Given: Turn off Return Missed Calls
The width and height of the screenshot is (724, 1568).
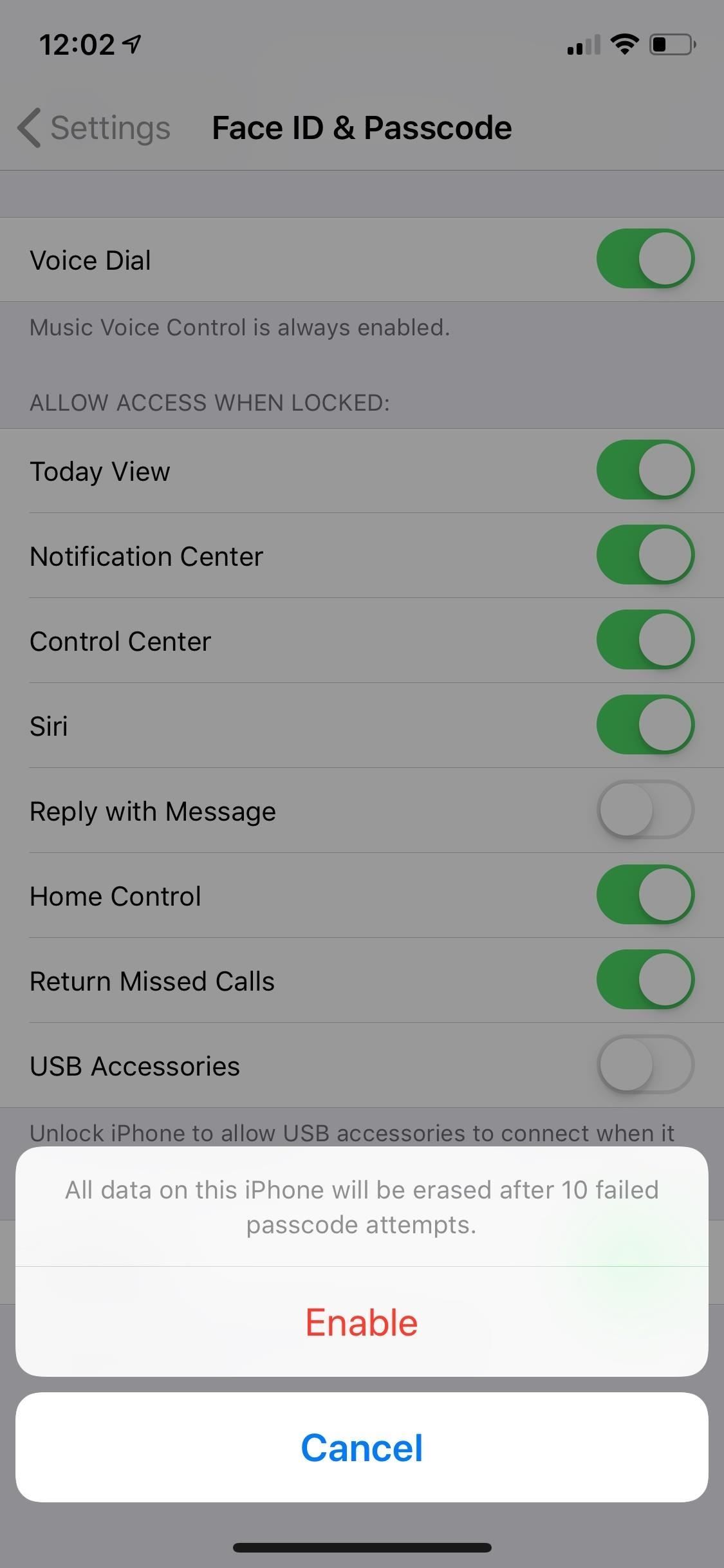Looking at the screenshot, I should (x=645, y=980).
